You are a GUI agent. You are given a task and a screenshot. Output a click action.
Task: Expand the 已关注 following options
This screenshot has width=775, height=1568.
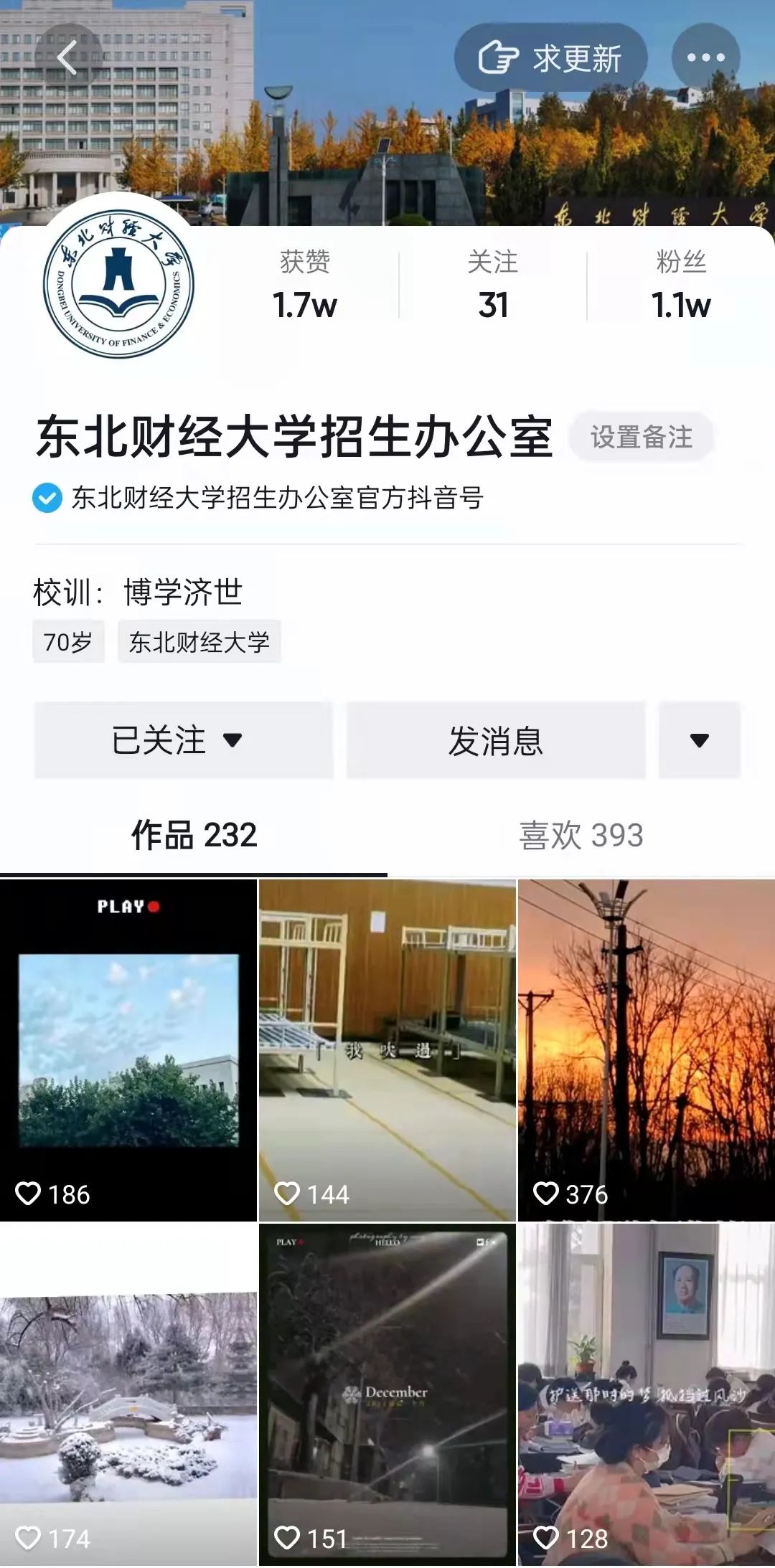click(183, 740)
